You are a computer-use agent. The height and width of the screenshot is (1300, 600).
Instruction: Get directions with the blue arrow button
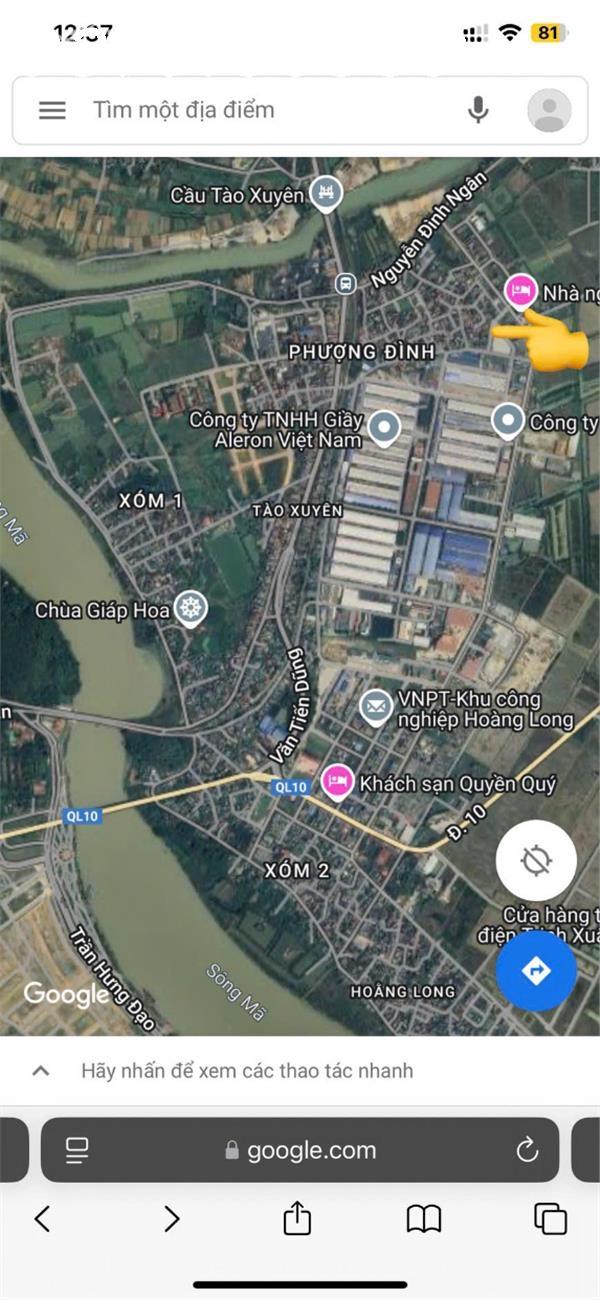point(536,970)
